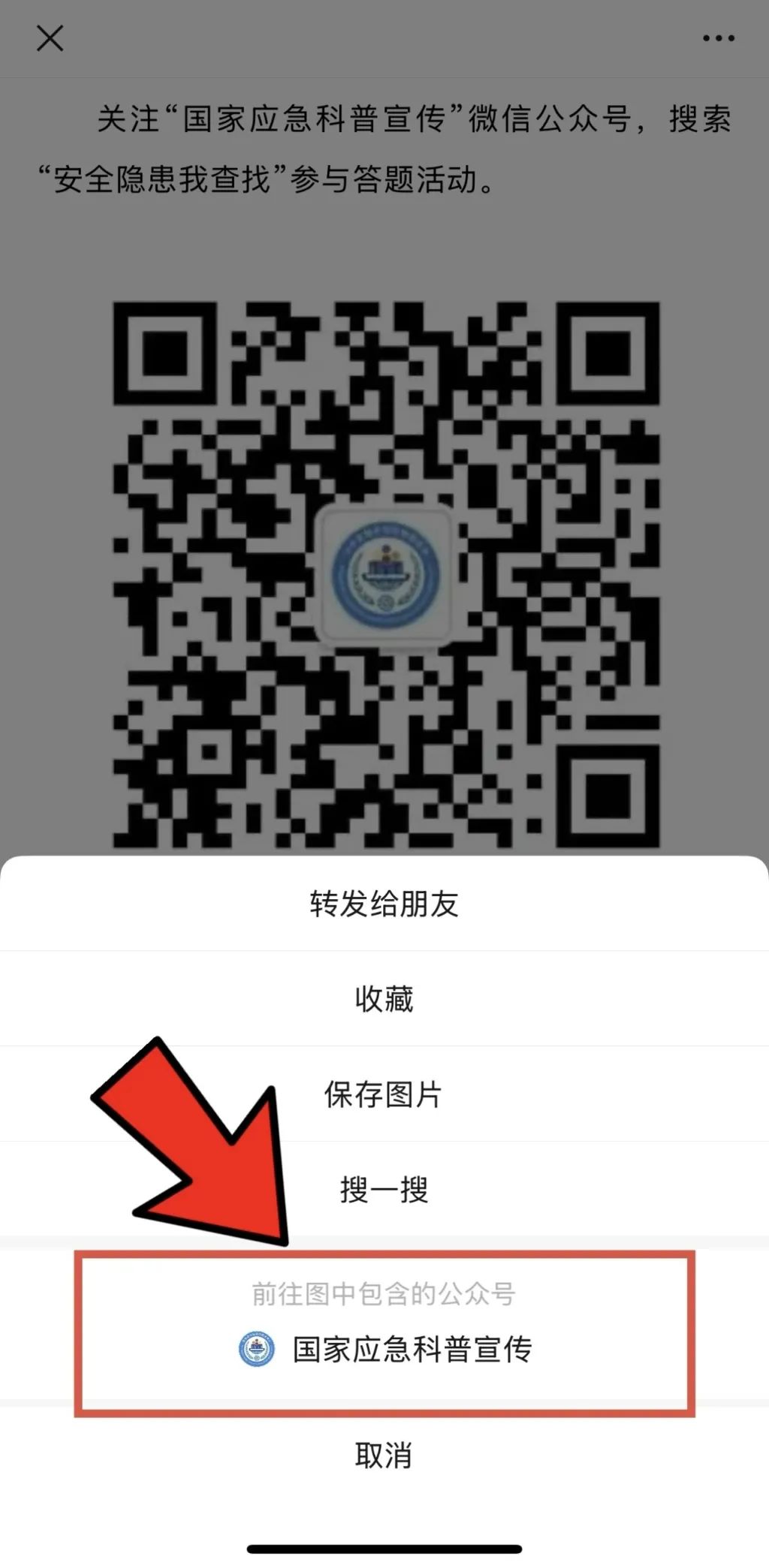Choose 搜一搜 to search the image
The image size is (769, 1568).
pos(384,1190)
